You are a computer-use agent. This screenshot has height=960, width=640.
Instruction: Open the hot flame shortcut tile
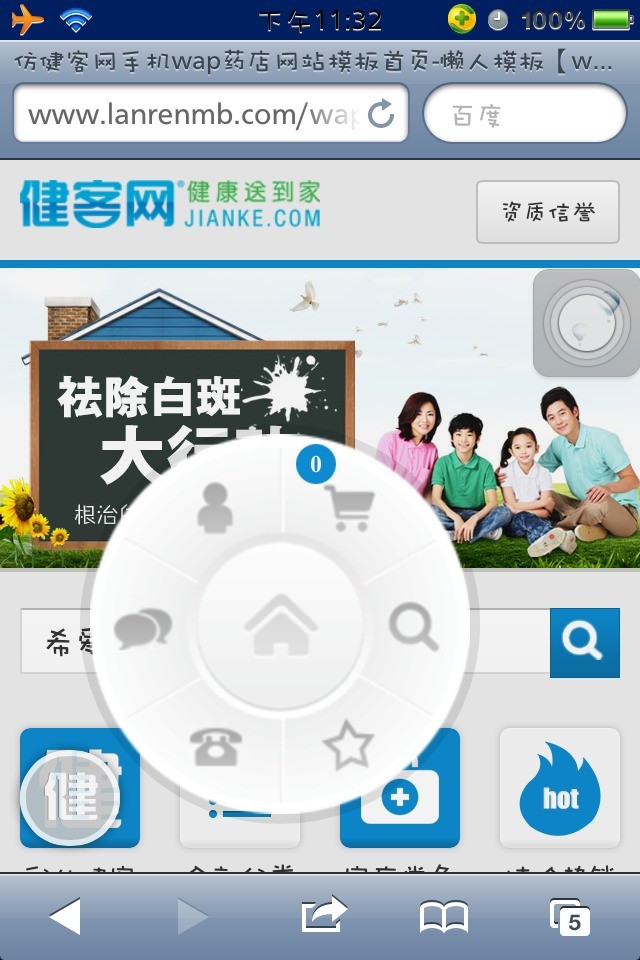click(x=560, y=787)
